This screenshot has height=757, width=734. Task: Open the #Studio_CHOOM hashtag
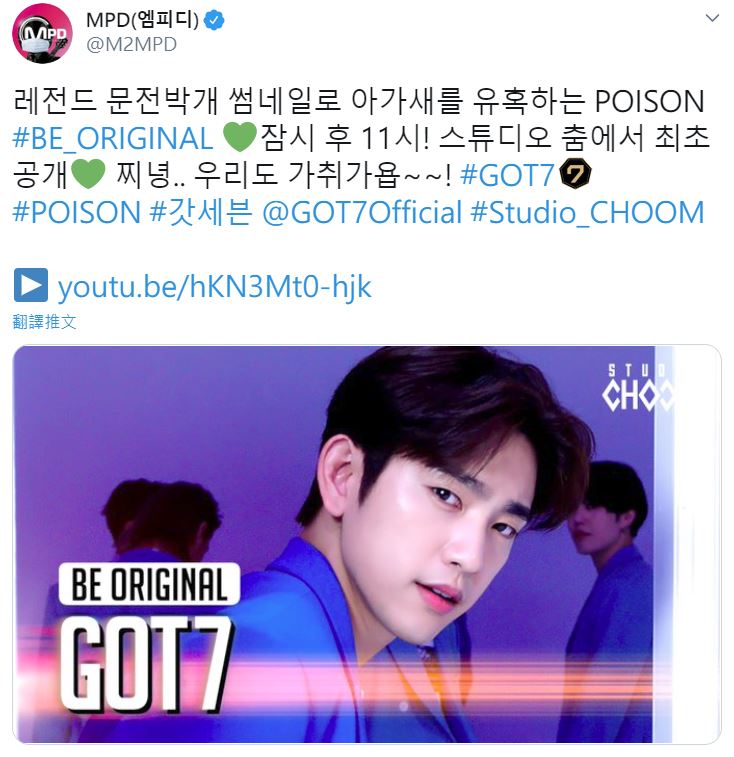tap(589, 212)
